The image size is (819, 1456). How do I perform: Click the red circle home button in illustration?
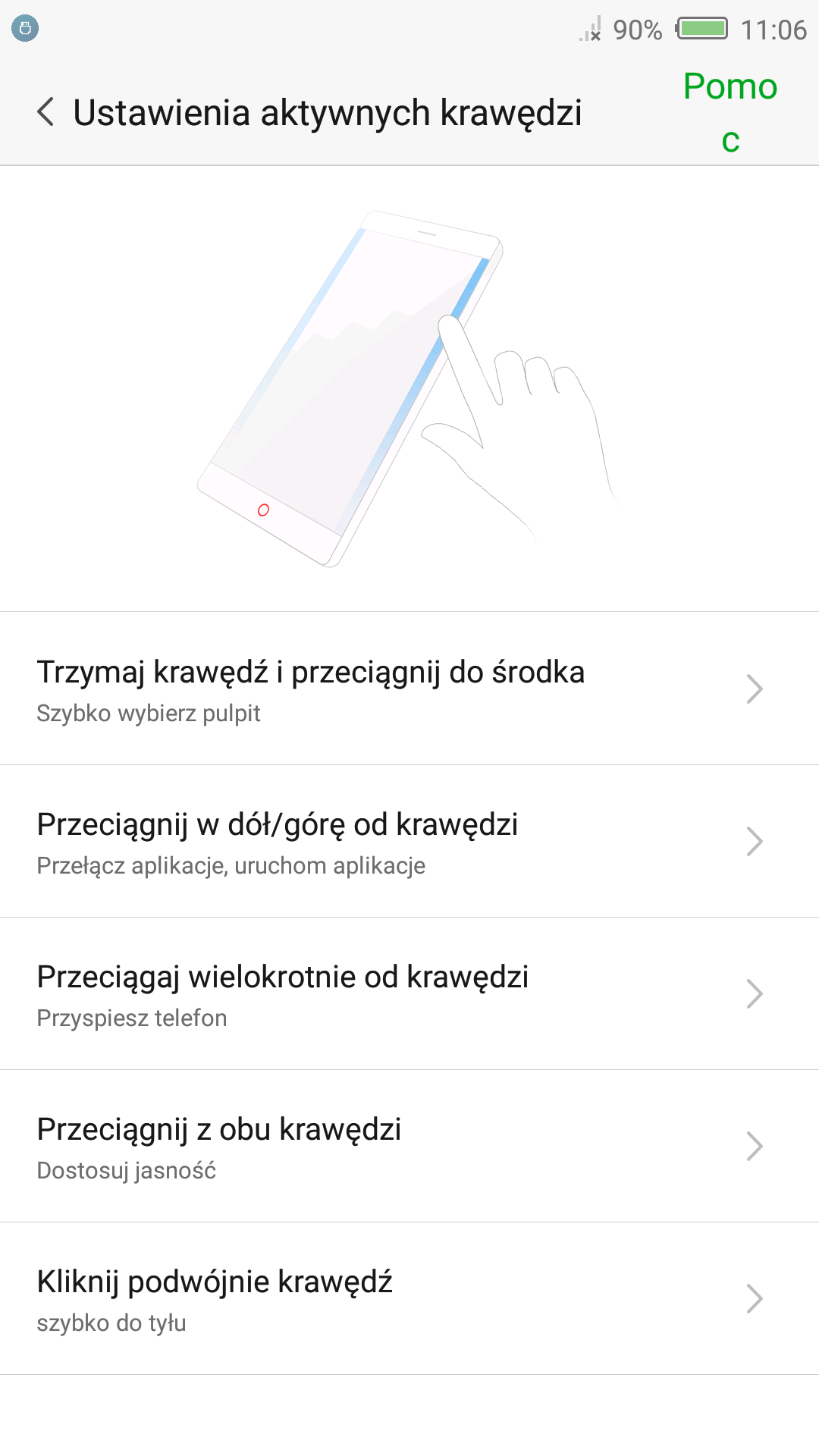[263, 510]
